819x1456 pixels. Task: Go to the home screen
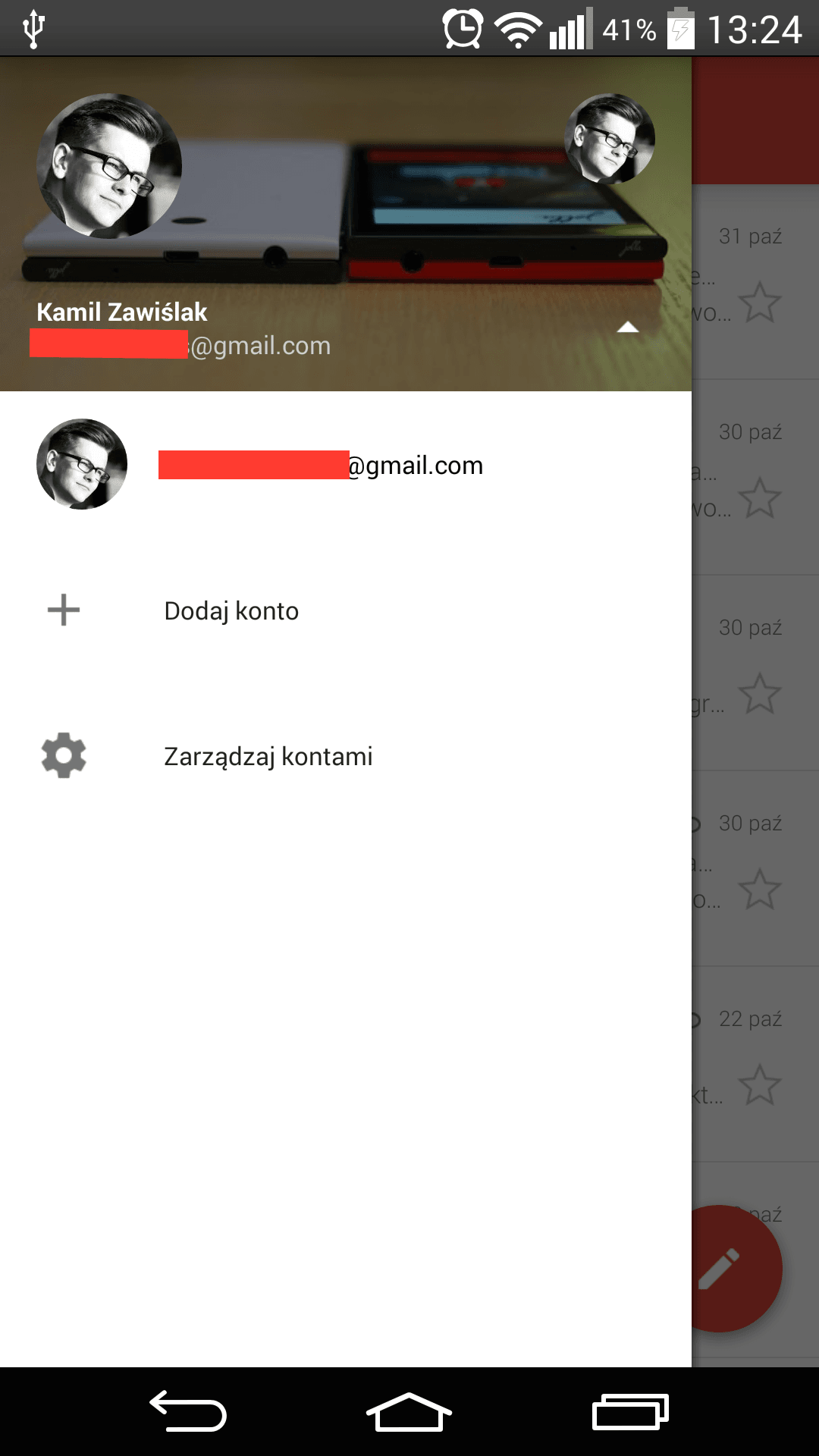(x=409, y=1411)
